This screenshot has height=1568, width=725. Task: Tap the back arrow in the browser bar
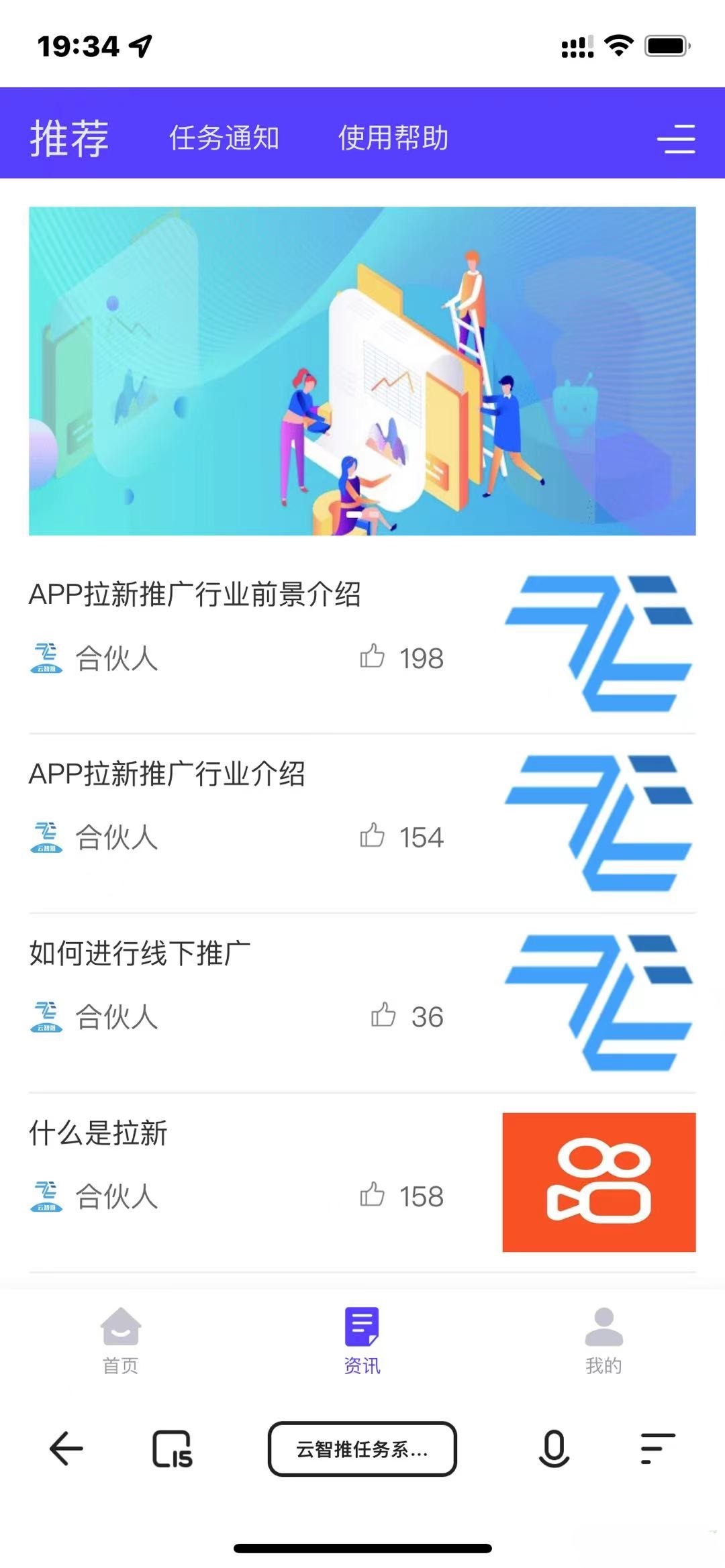click(x=62, y=1448)
